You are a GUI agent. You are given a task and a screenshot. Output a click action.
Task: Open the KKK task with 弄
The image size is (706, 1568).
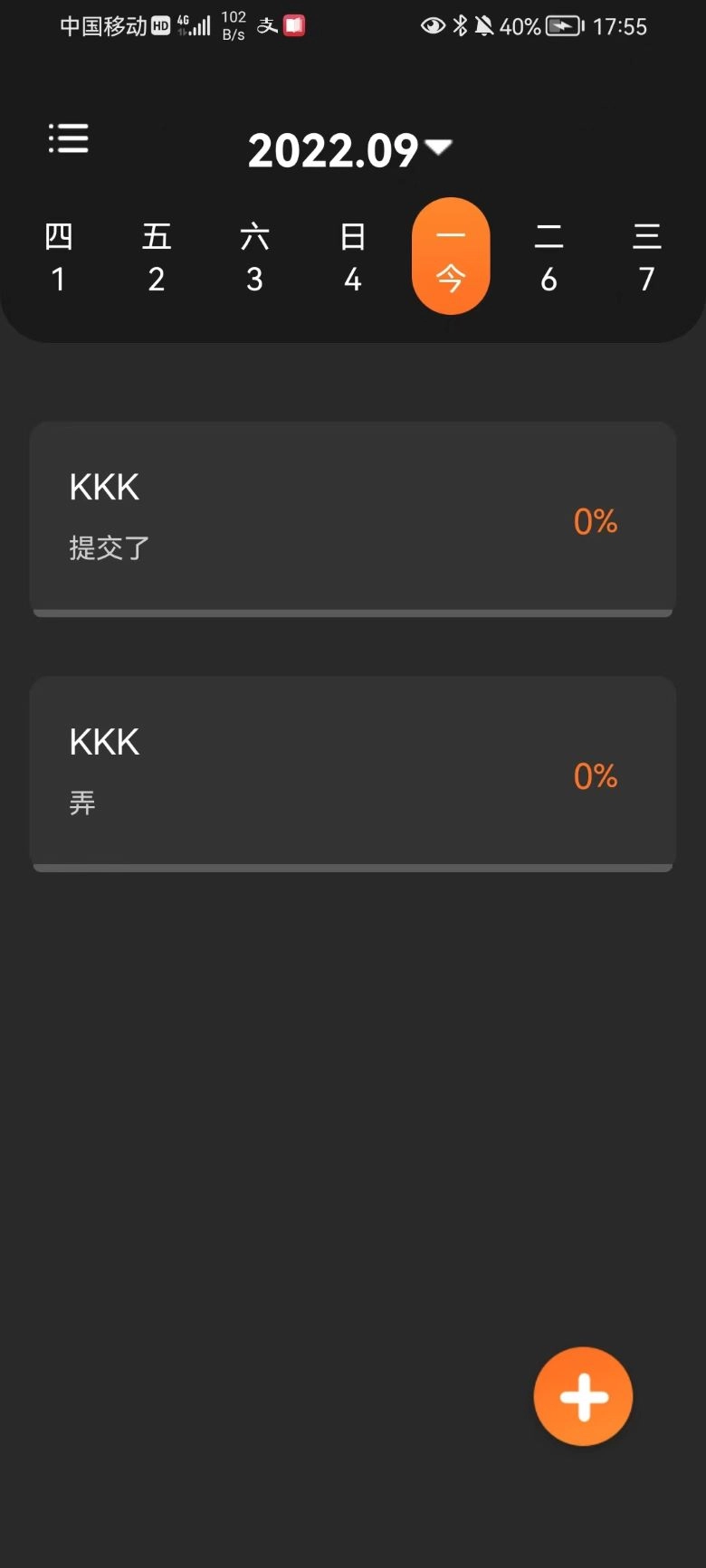point(353,773)
